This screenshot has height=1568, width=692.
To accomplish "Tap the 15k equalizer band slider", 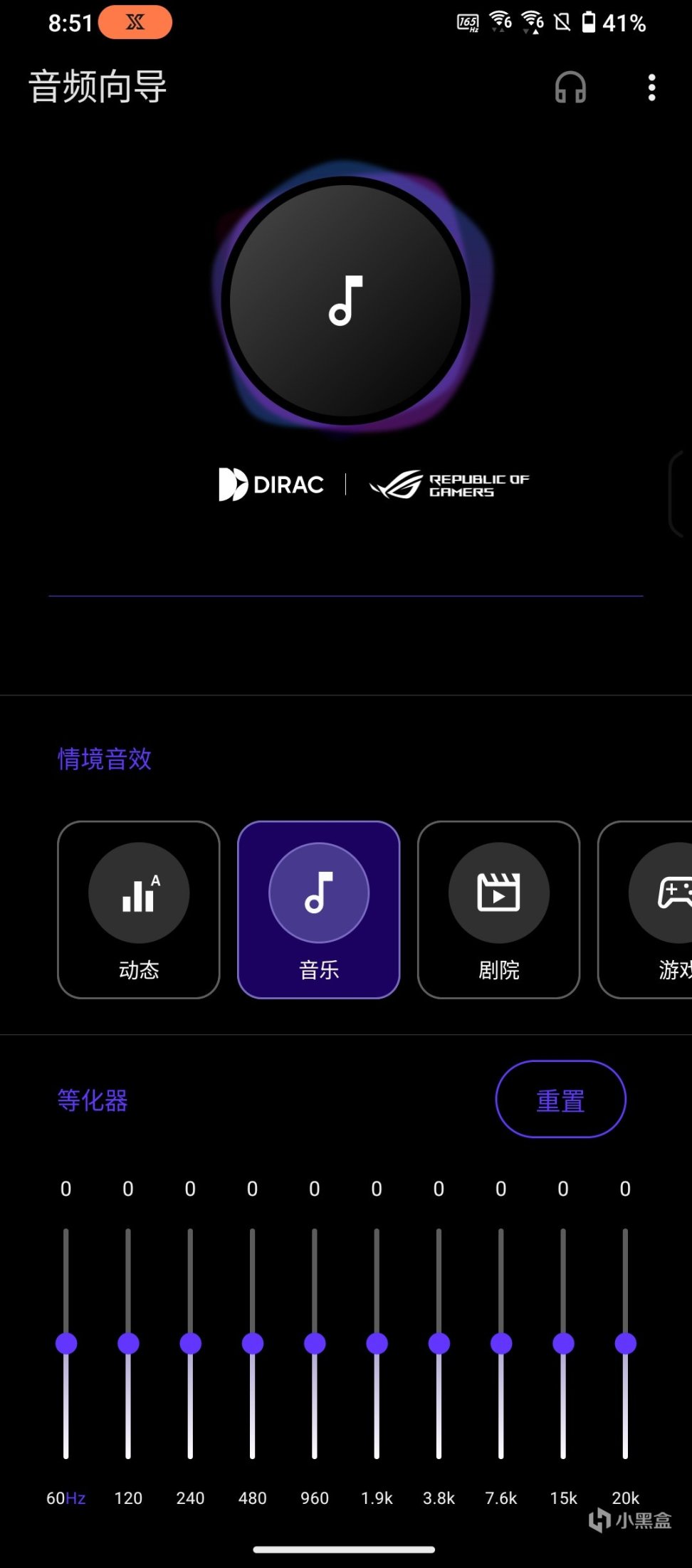I will [563, 1343].
